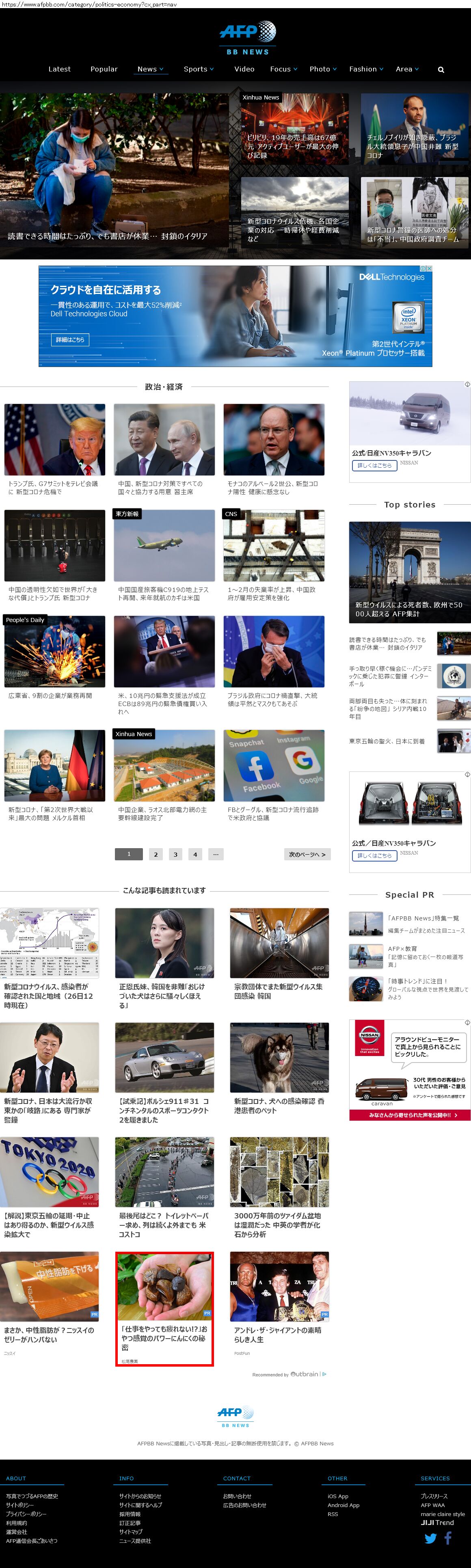This screenshot has width=471, height=1568.
Task: Go to page 2 of results
Action: click(156, 854)
